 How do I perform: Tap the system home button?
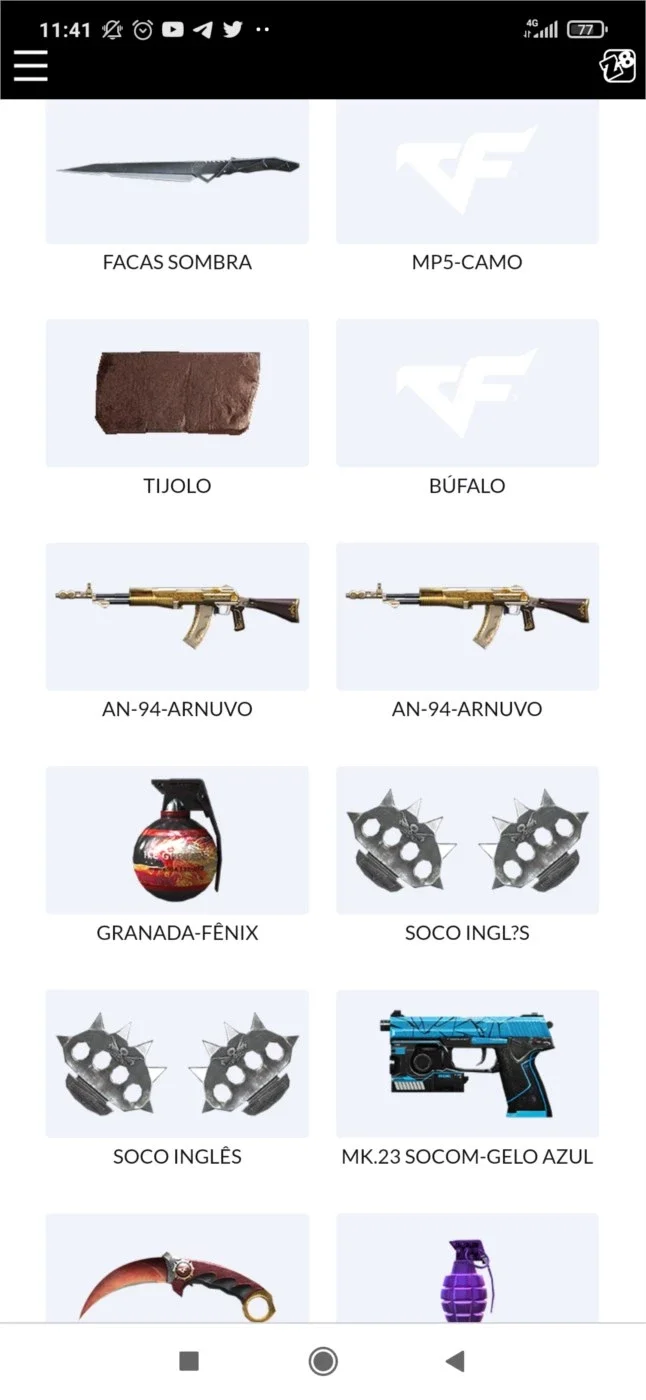pos(323,1361)
